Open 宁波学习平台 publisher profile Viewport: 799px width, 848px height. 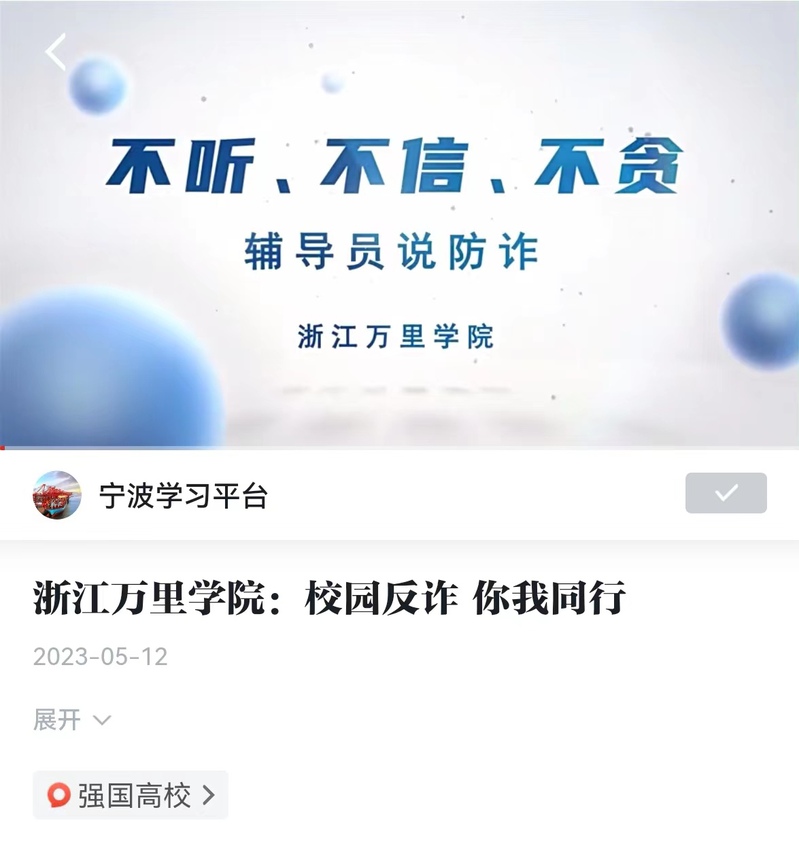coord(183,495)
